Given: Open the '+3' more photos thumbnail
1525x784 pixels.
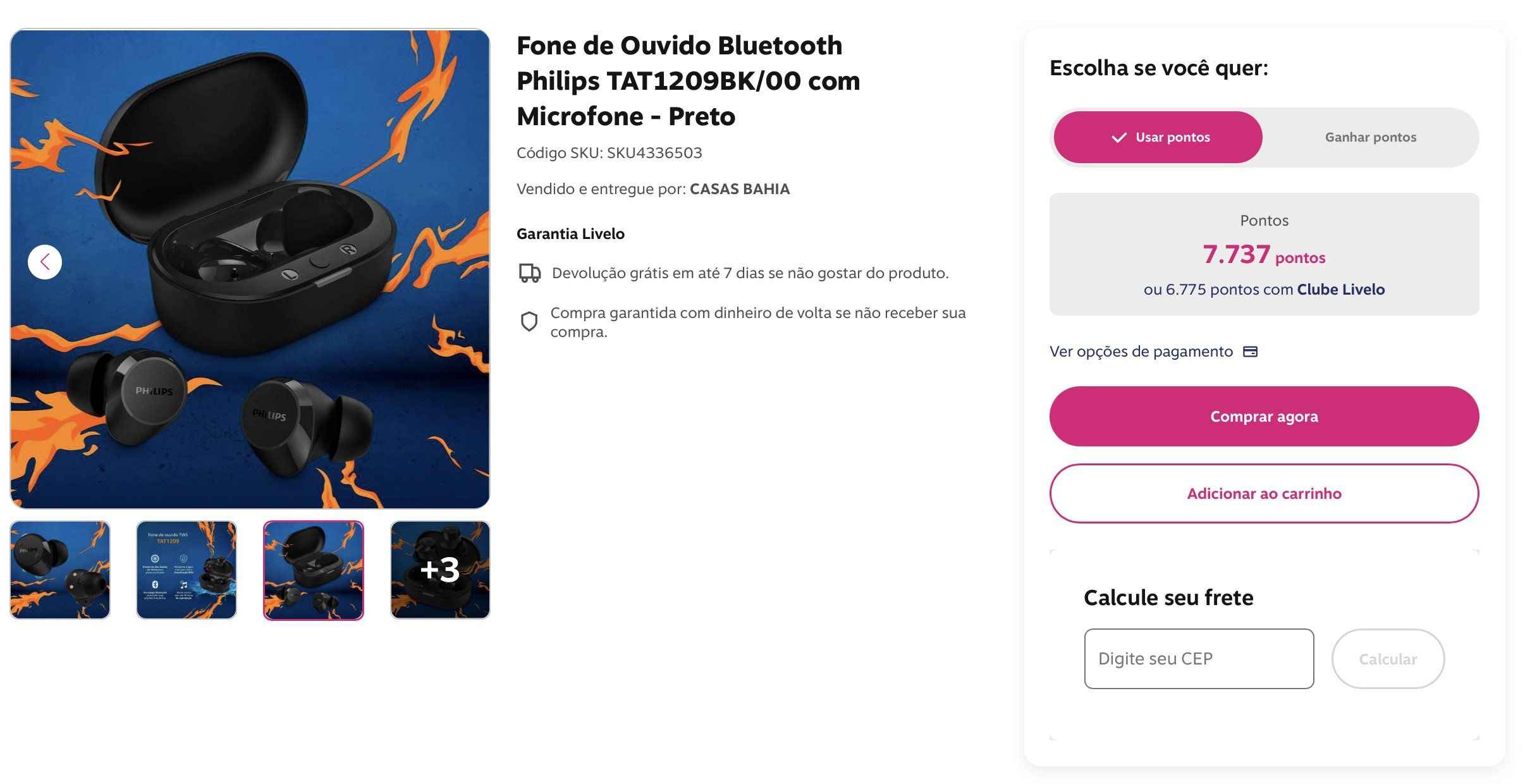Looking at the screenshot, I should [440, 570].
